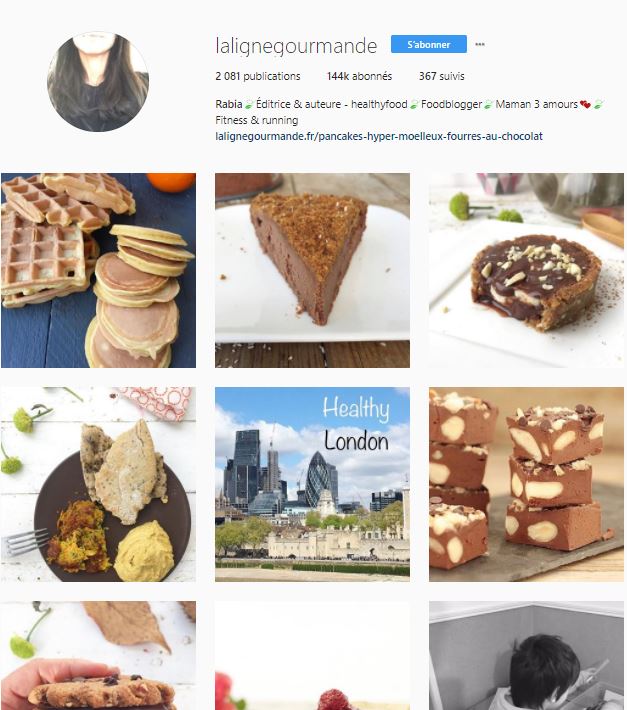Open the chocolate nut fudge post
This screenshot has height=710, width=627.
point(526,484)
